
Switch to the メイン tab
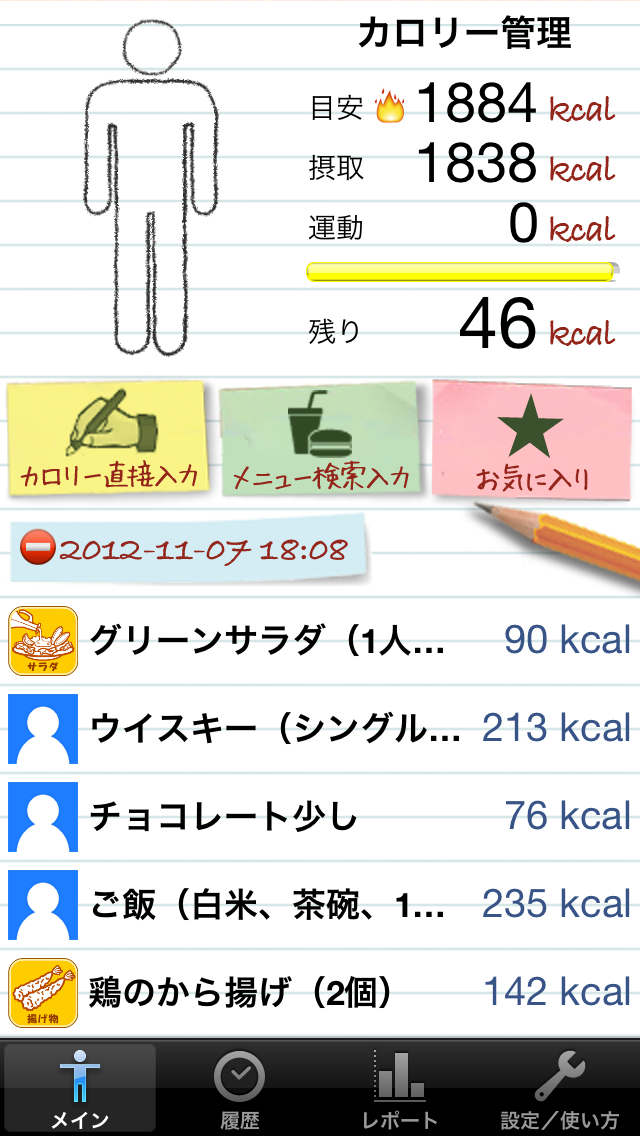coord(80,1089)
